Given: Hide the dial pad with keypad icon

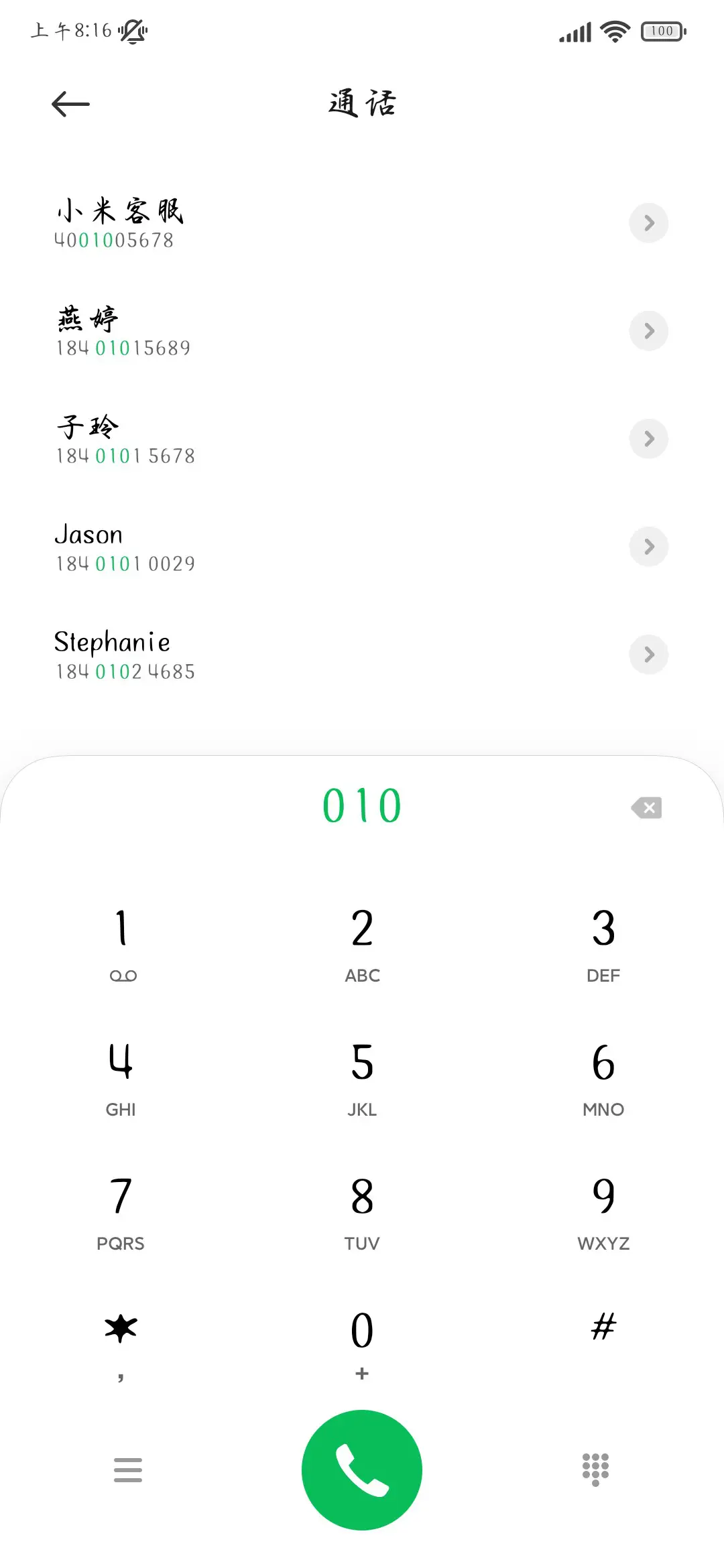Looking at the screenshot, I should pyautogui.click(x=595, y=1469).
